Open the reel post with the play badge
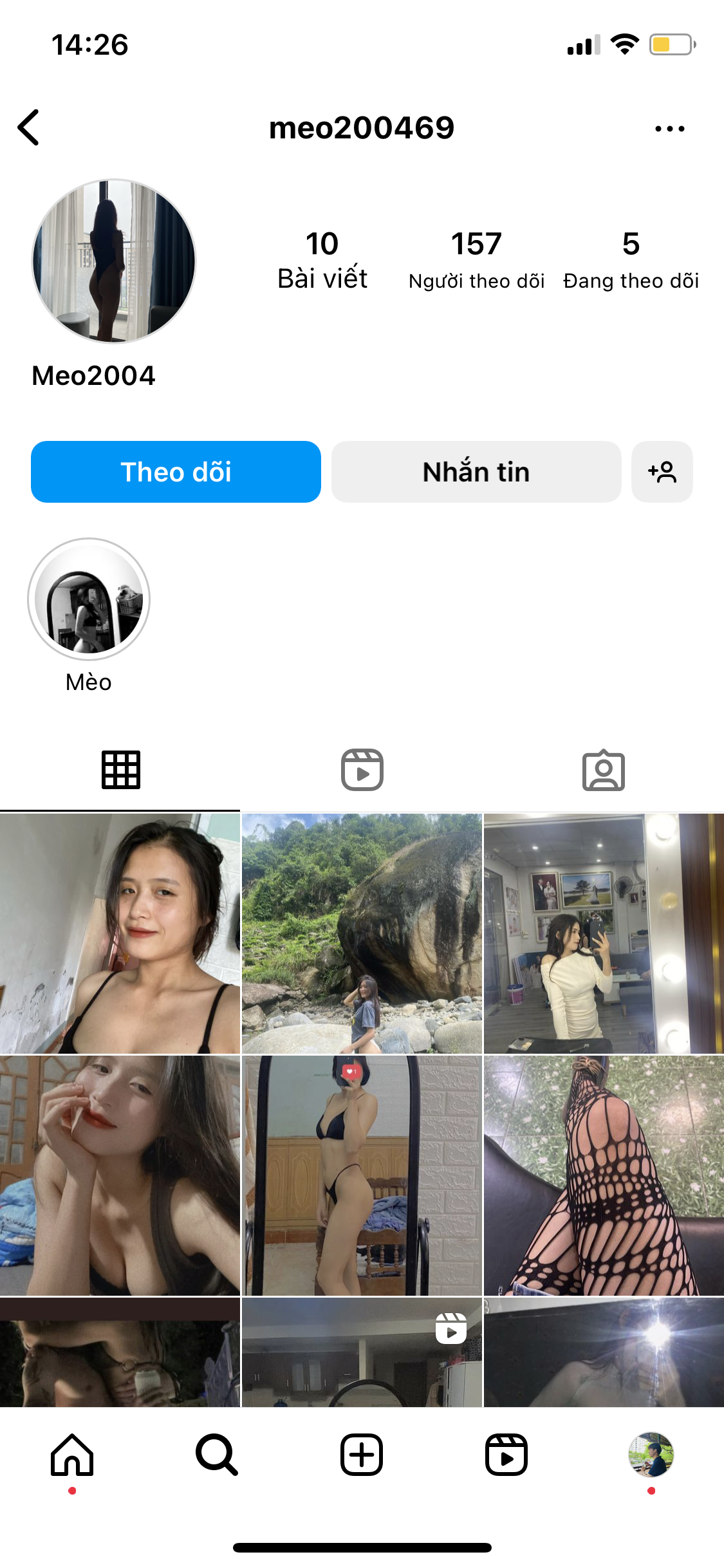 coord(362,1352)
